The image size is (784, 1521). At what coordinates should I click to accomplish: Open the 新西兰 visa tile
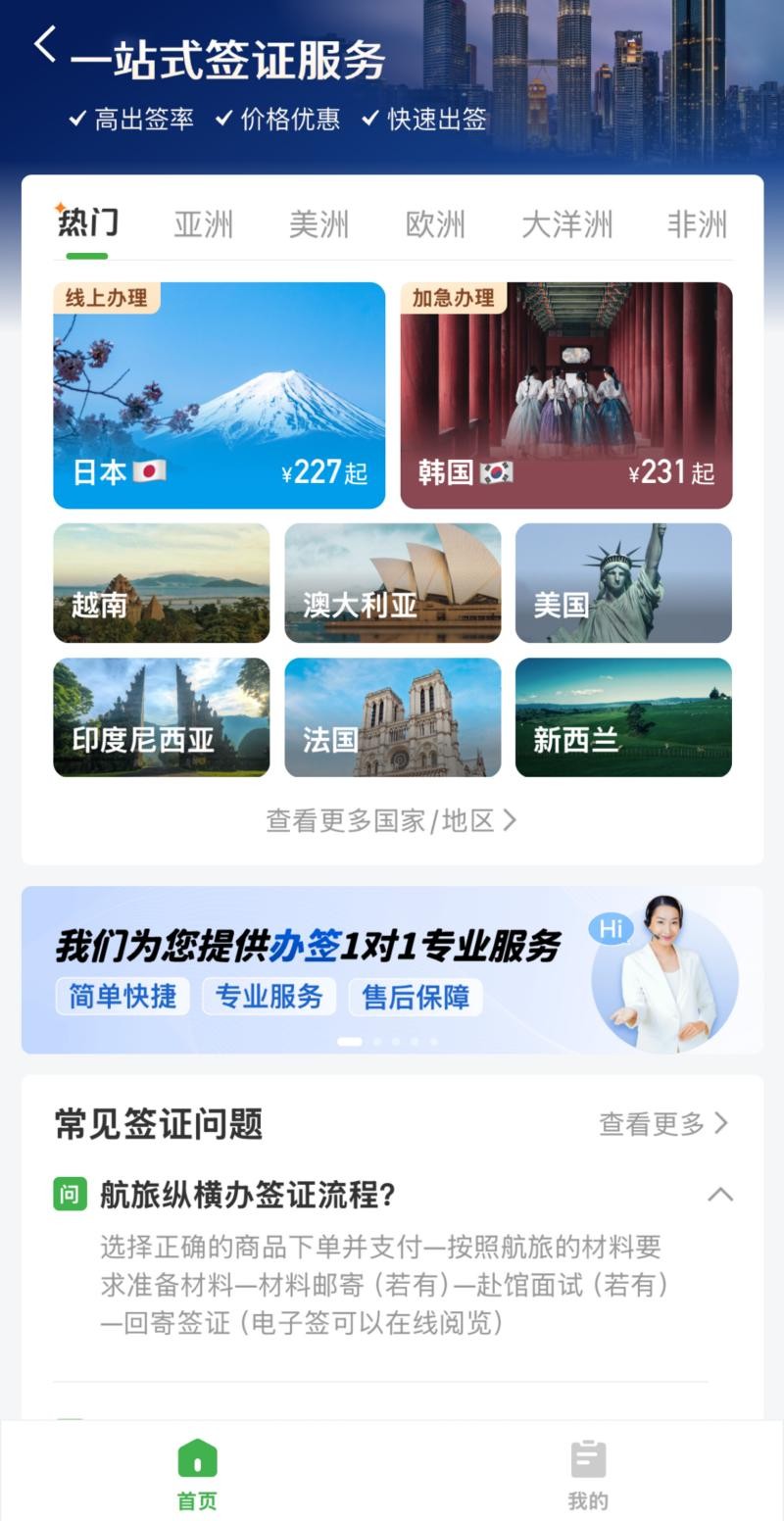pyautogui.click(x=624, y=717)
